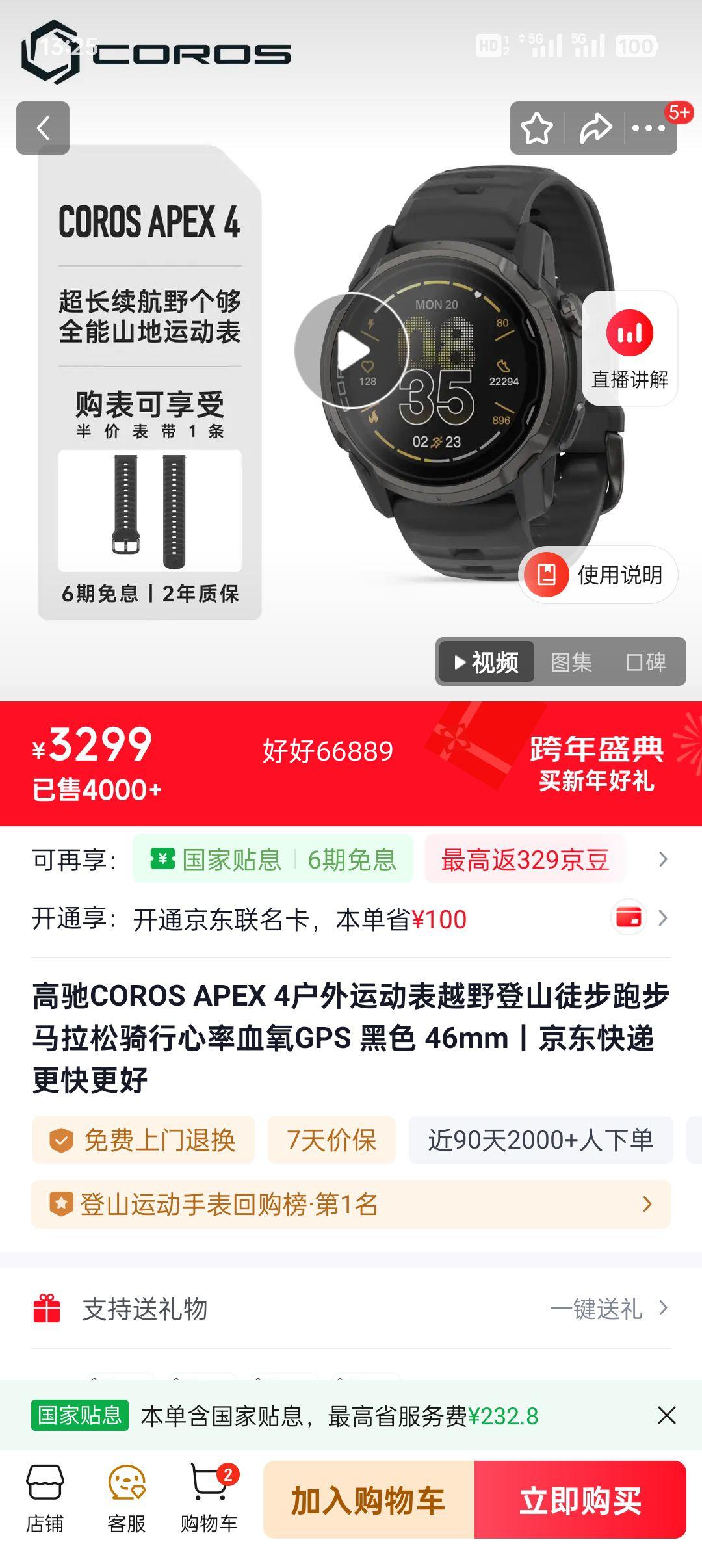Open the 登山运动手表回购榜第1名 ranking details
The width and height of the screenshot is (702, 1568).
coord(351,1203)
